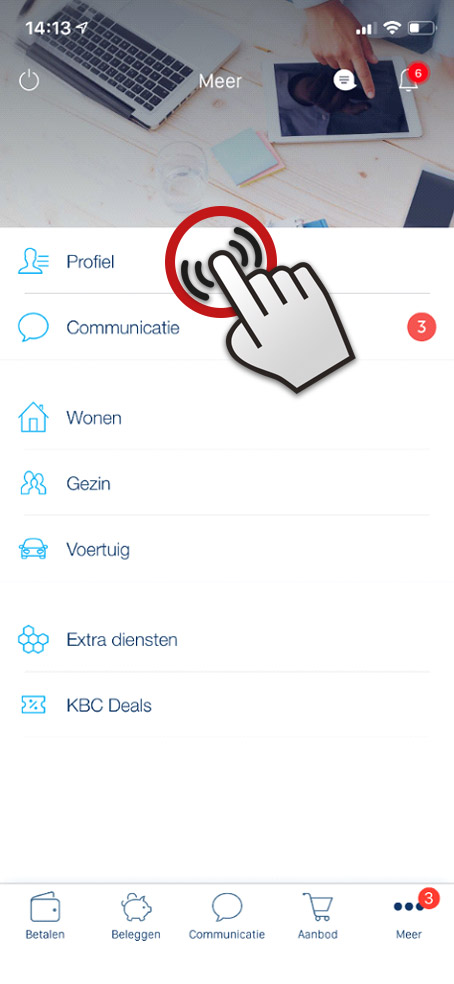This screenshot has height=984, width=454.
Task: Open KBC Deals
Action: tap(227, 705)
